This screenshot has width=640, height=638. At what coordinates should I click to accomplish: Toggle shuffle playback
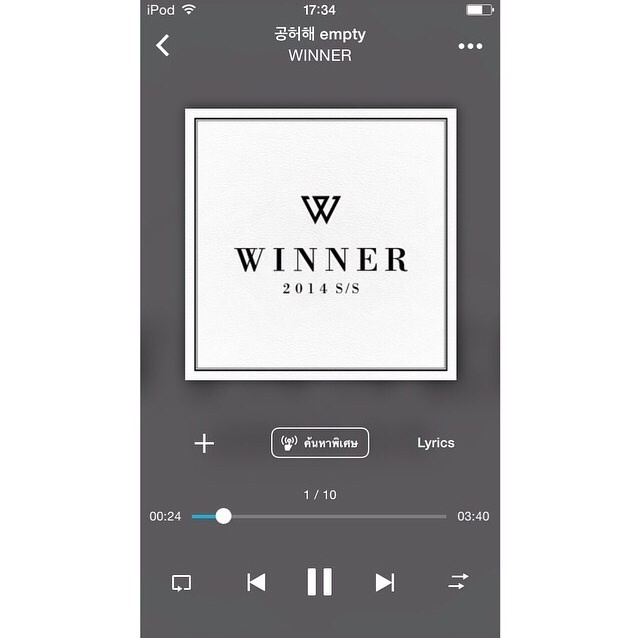click(458, 581)
